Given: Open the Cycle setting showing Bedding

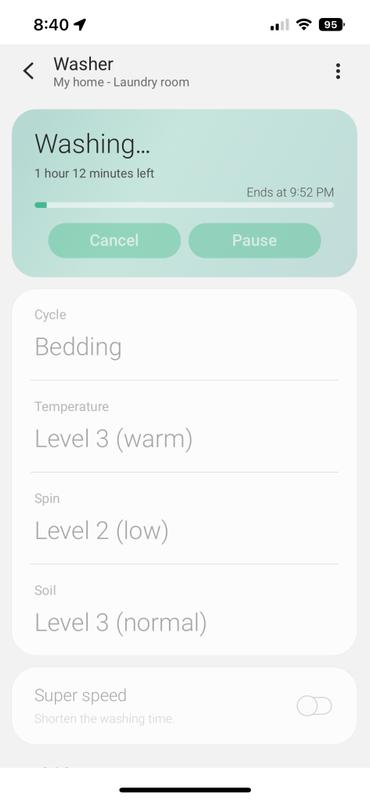Looking at the screenshot, I should click(x=184, y=335).
